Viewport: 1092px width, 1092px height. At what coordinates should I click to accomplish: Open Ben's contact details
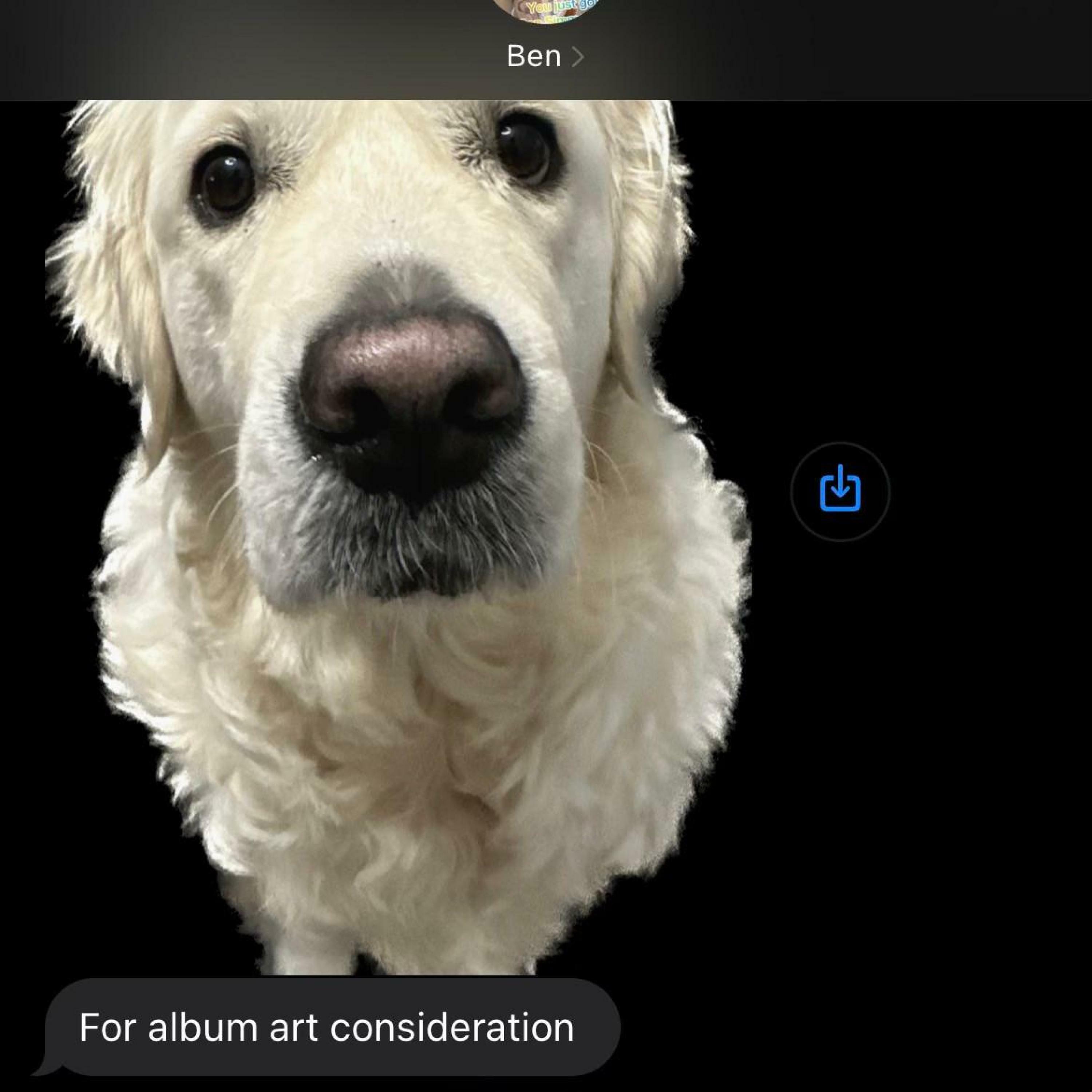[544, 56]
